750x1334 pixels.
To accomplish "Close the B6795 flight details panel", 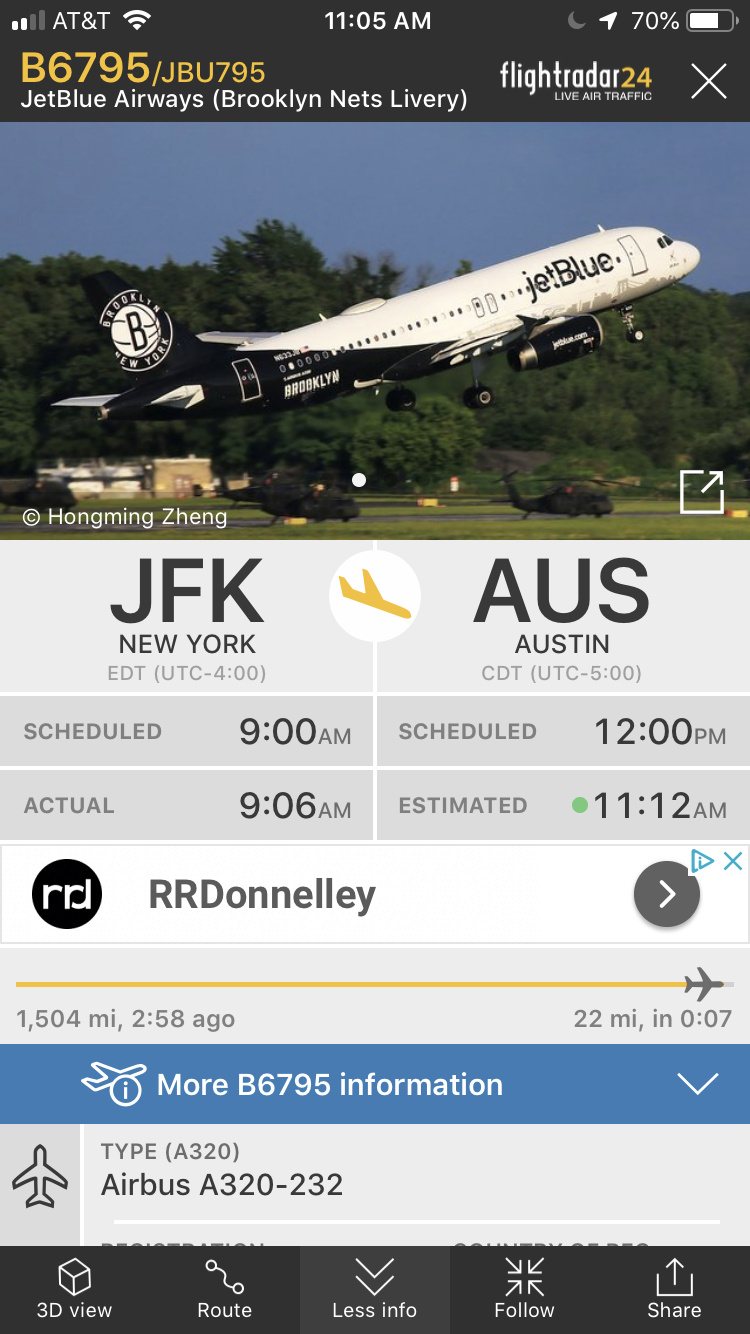I will click(x=708, y=81).
